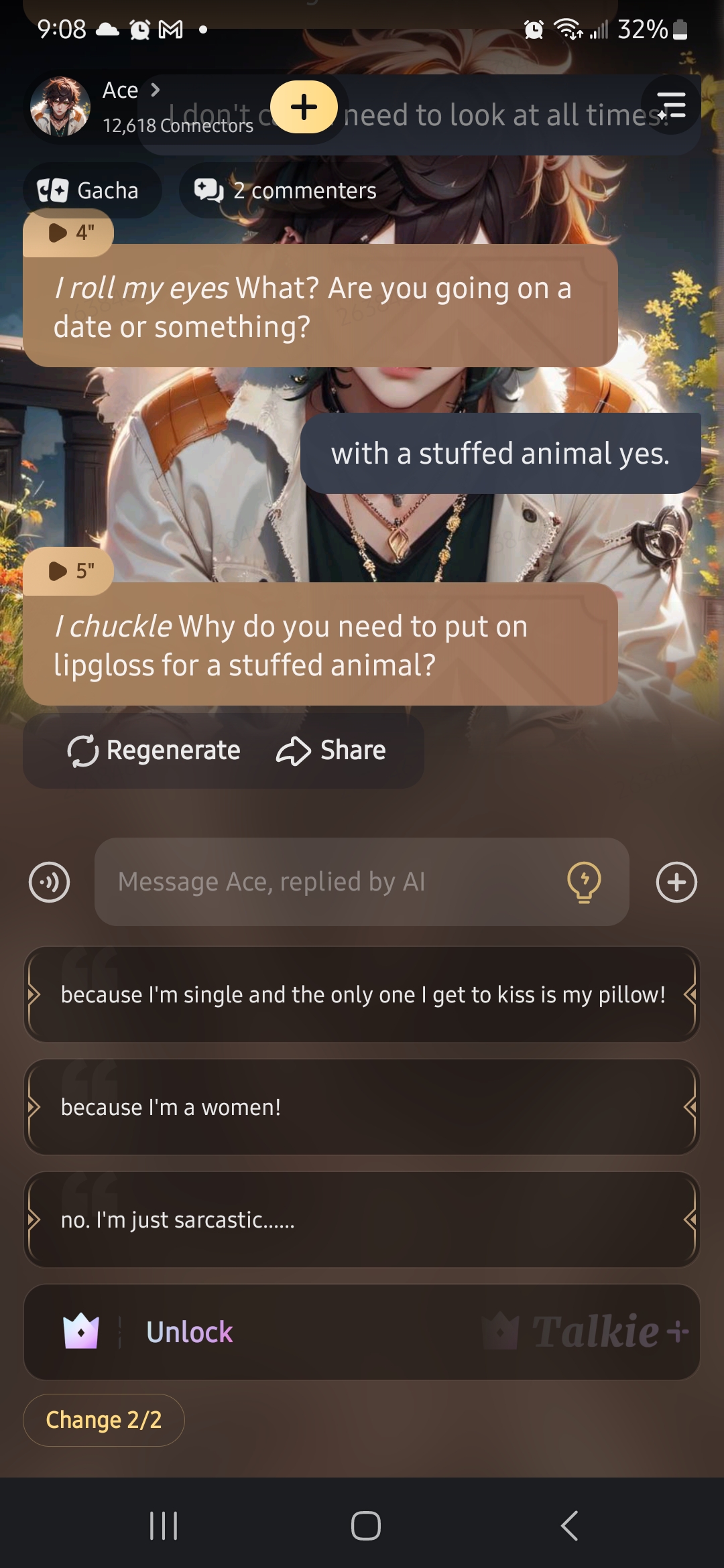Open the top-right chat settings menu
Screen dimensions: 724x1568
click(x=671, y=106)
